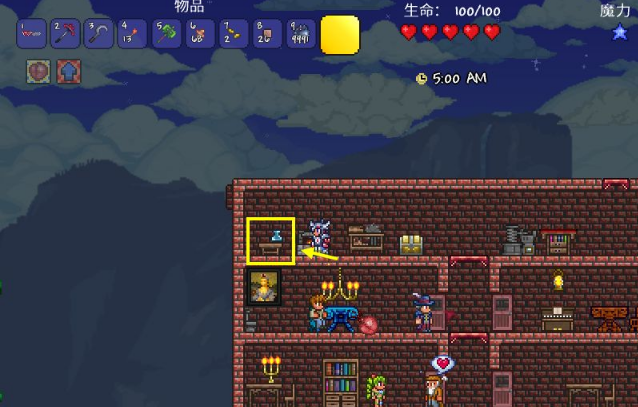
Task: Select hotbar slot 4 with 13 items
Action: 133,34
